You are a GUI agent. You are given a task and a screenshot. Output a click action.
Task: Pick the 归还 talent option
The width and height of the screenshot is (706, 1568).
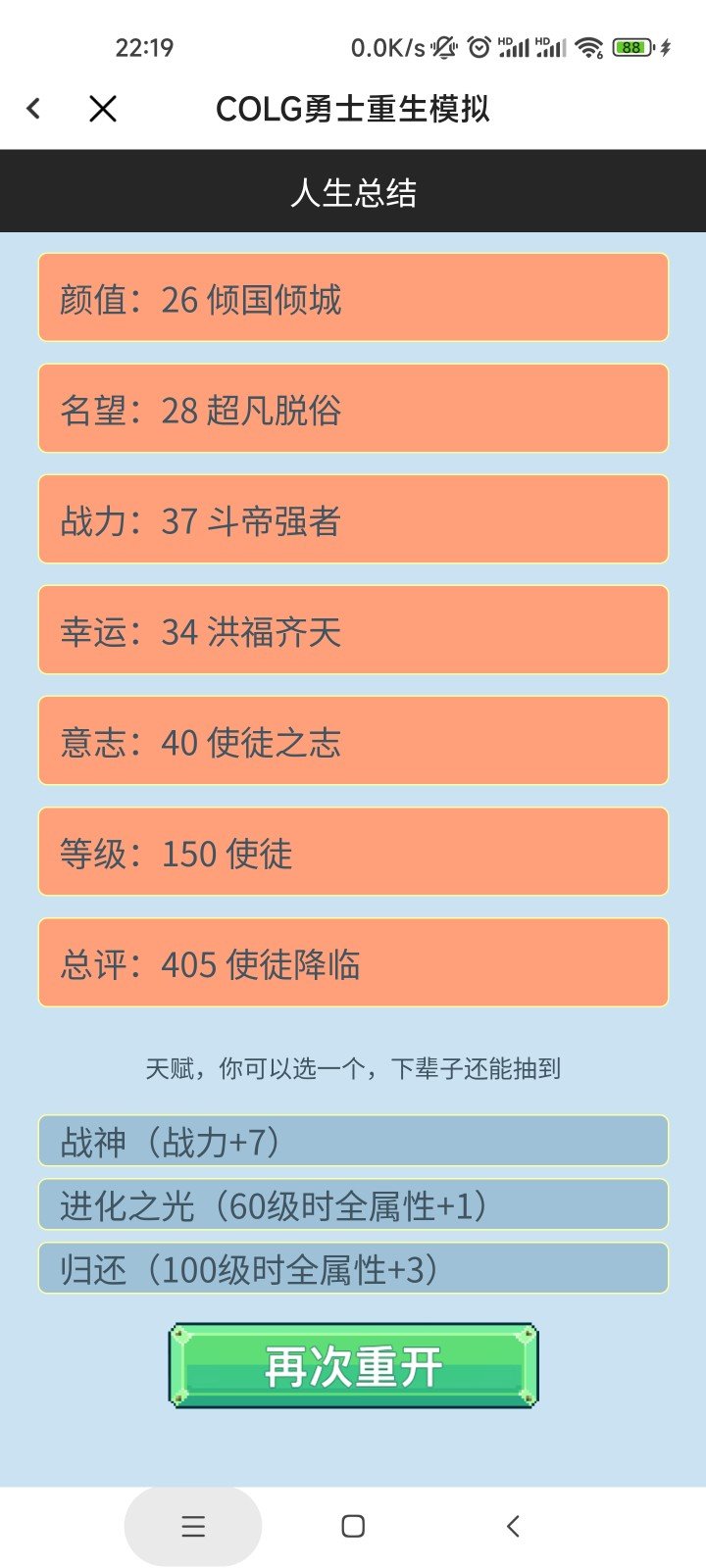pyautogui.click(x=353, y=1268)
